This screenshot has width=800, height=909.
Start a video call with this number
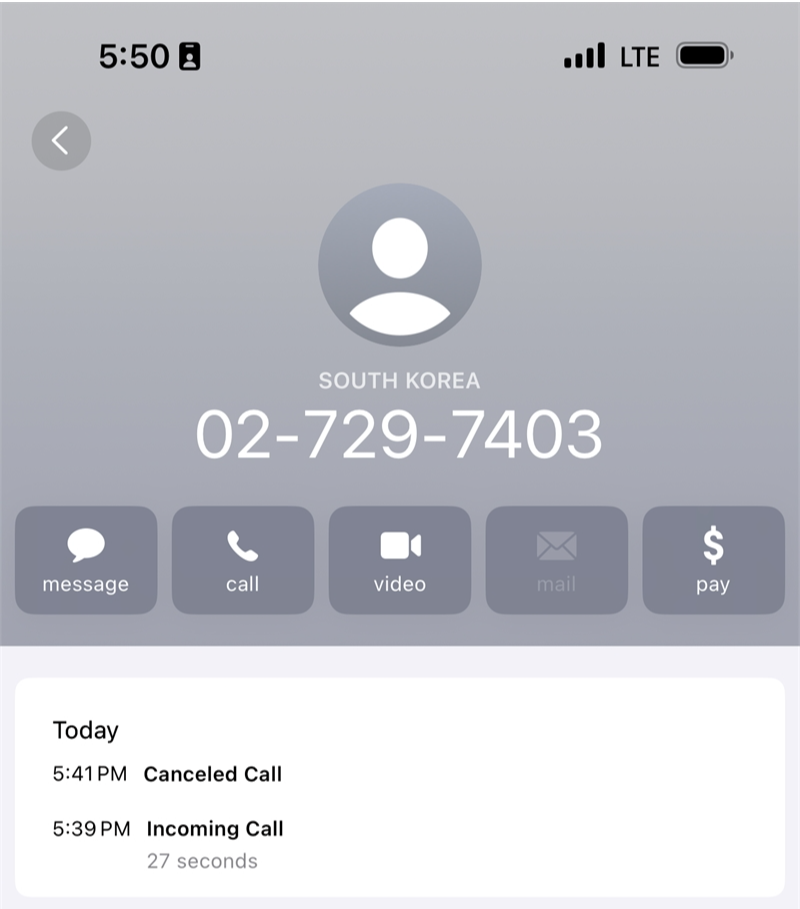pos(400,560)
